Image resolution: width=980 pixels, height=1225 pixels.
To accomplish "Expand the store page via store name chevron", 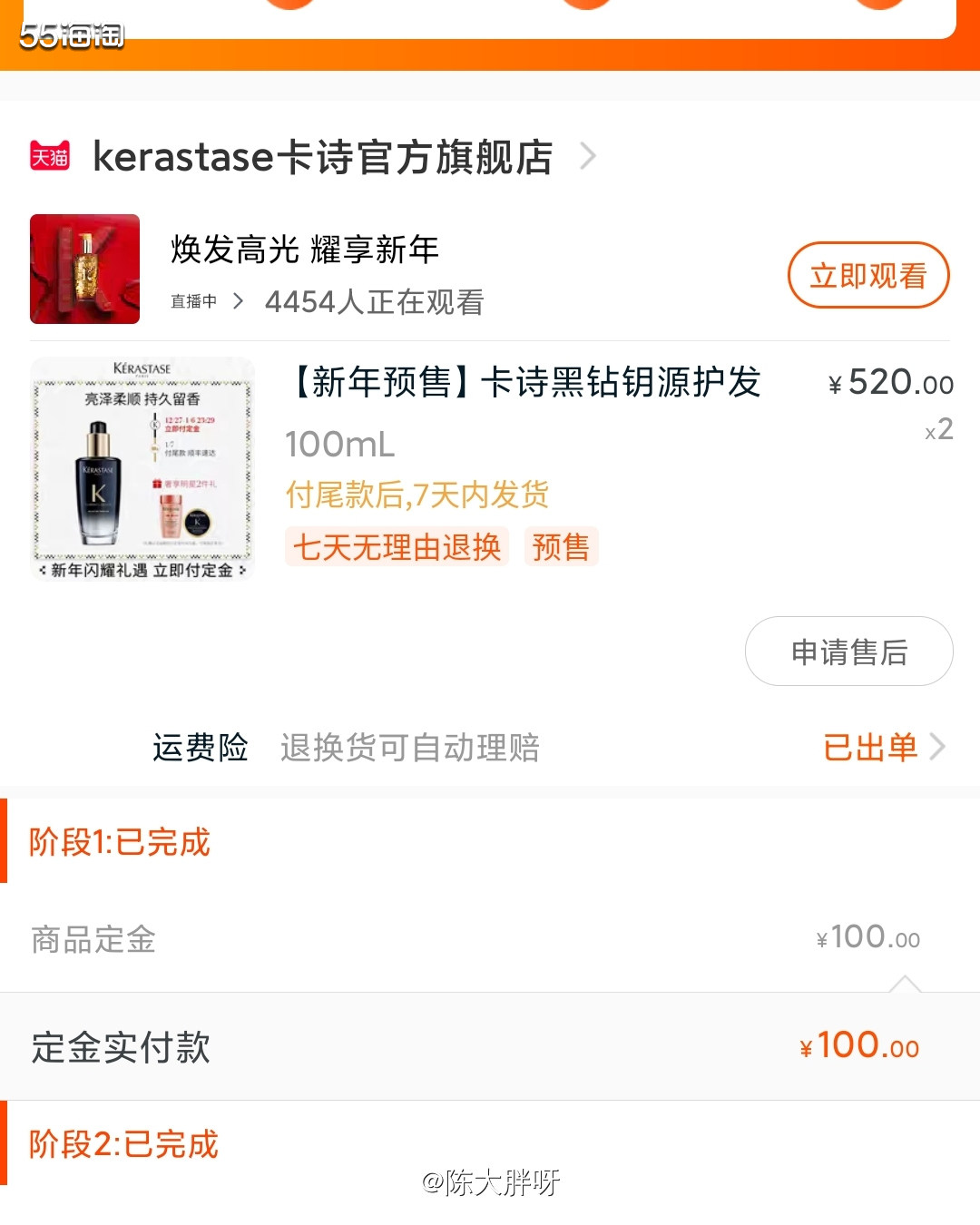I will pos(588,157).
